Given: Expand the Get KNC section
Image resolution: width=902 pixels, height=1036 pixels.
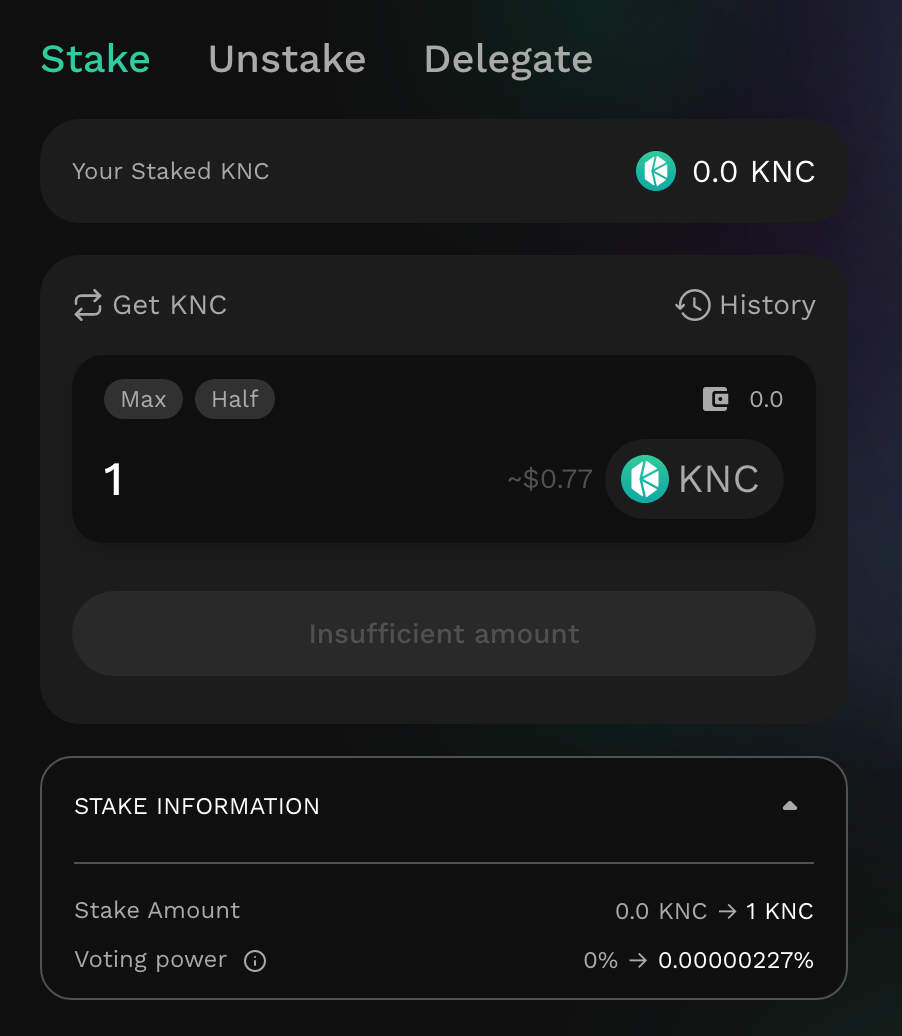Looking at the screenshot, I should click(150, 305).
